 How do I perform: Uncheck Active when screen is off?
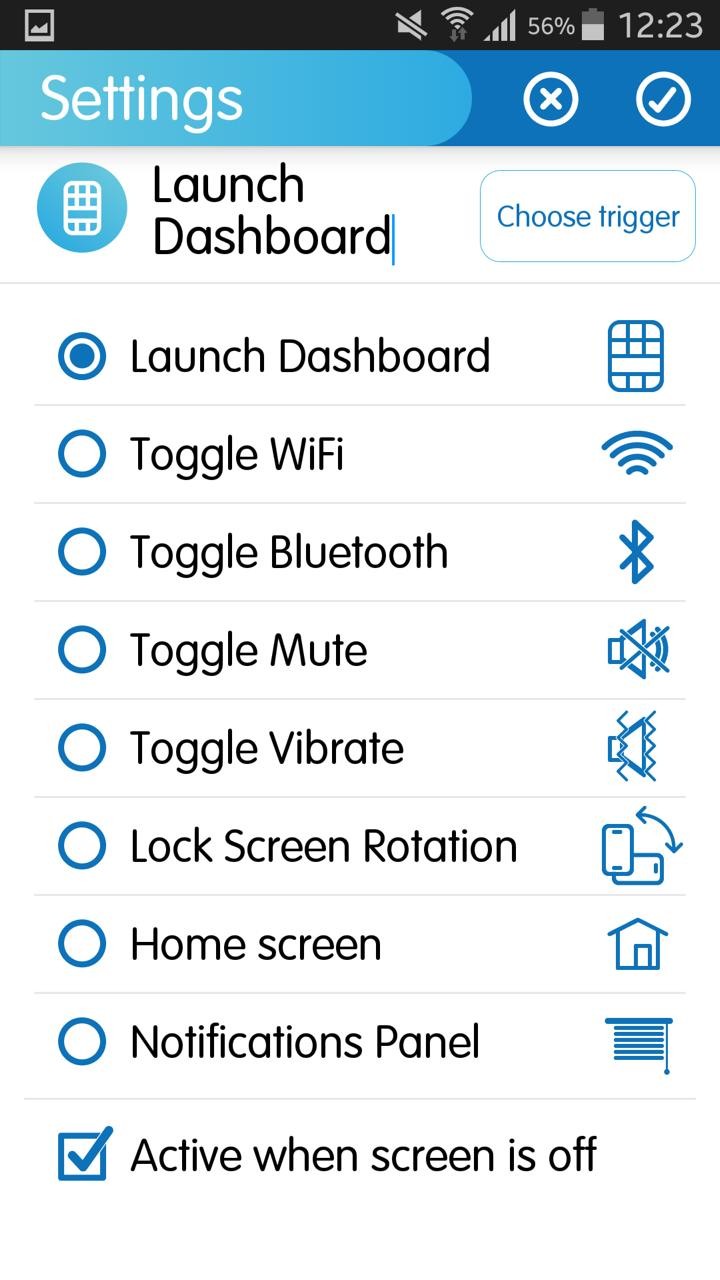[83, 1156]
